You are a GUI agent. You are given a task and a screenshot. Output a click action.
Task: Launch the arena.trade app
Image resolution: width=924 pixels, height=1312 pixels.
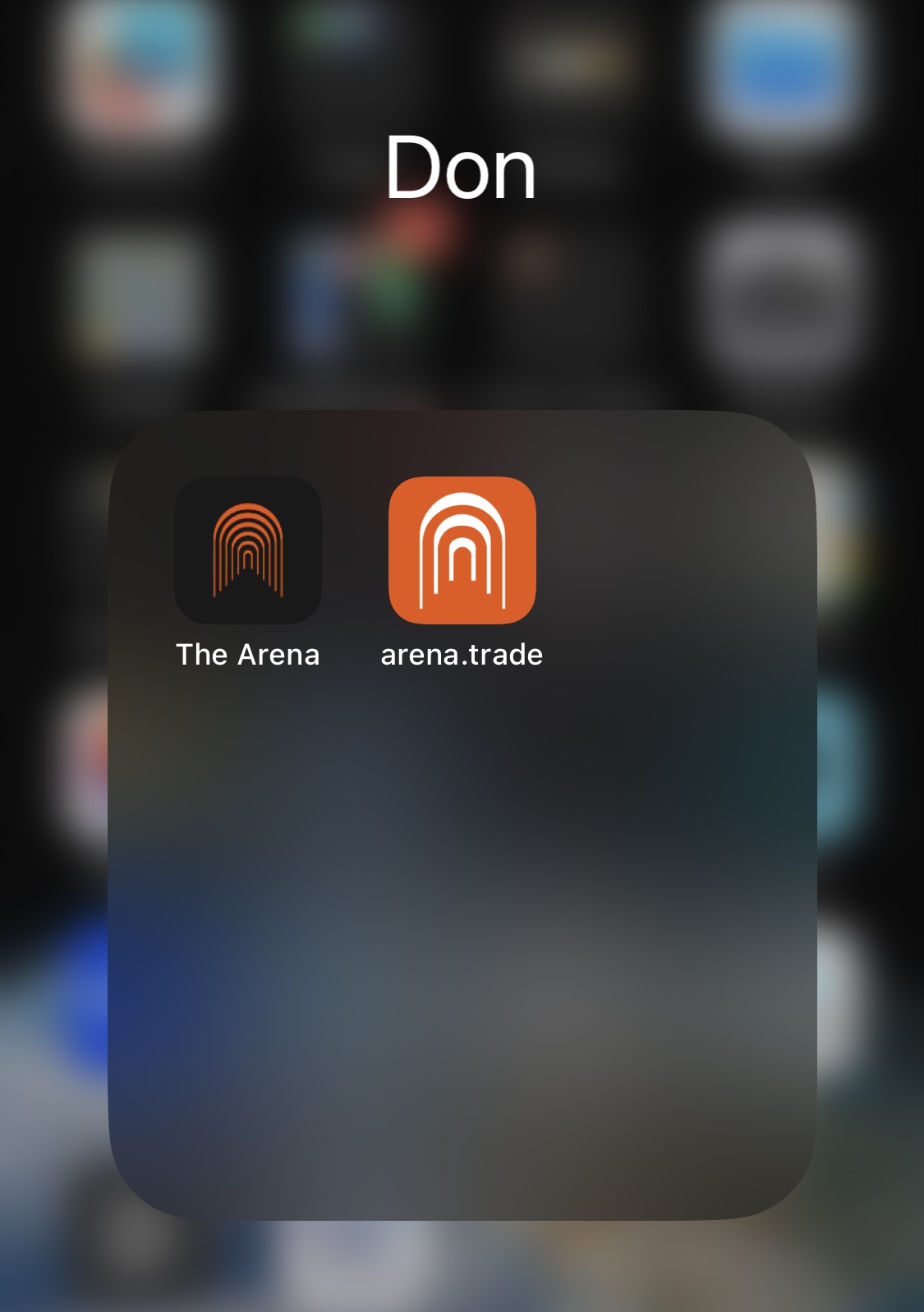(462, 550)
